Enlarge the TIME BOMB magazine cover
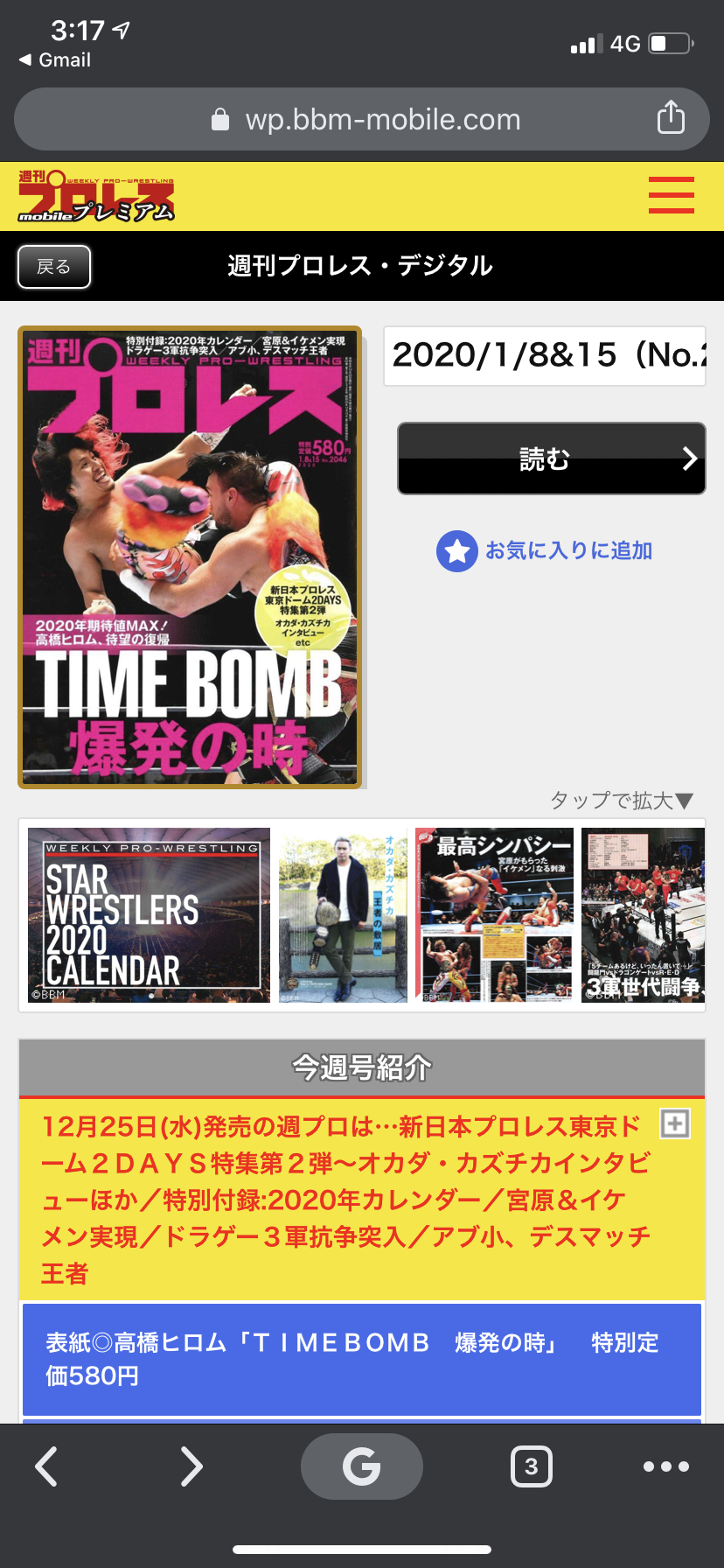 click(190, 557)
